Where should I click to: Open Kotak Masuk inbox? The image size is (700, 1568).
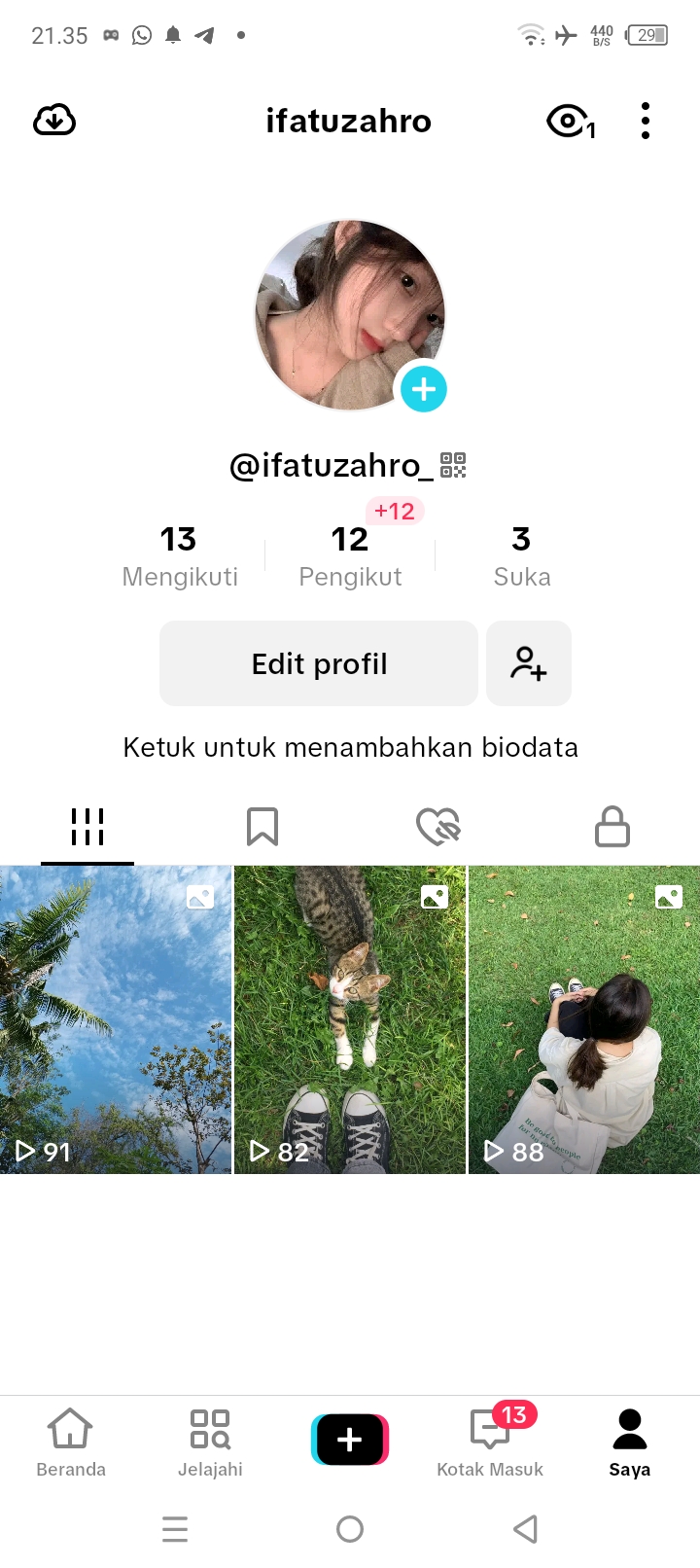pos(490,1442)
